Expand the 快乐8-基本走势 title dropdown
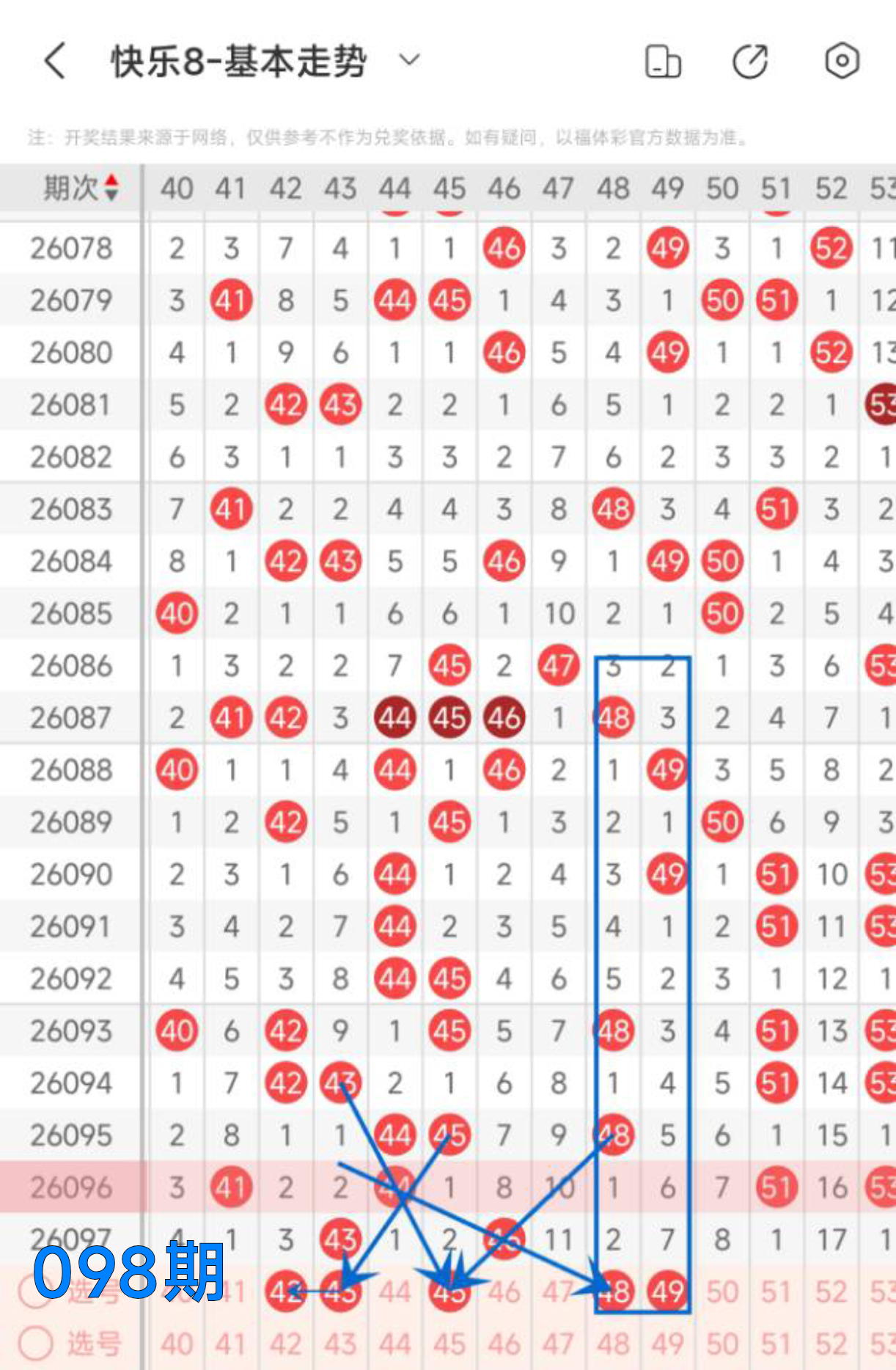896x1370 pixels. pos(409,59)
